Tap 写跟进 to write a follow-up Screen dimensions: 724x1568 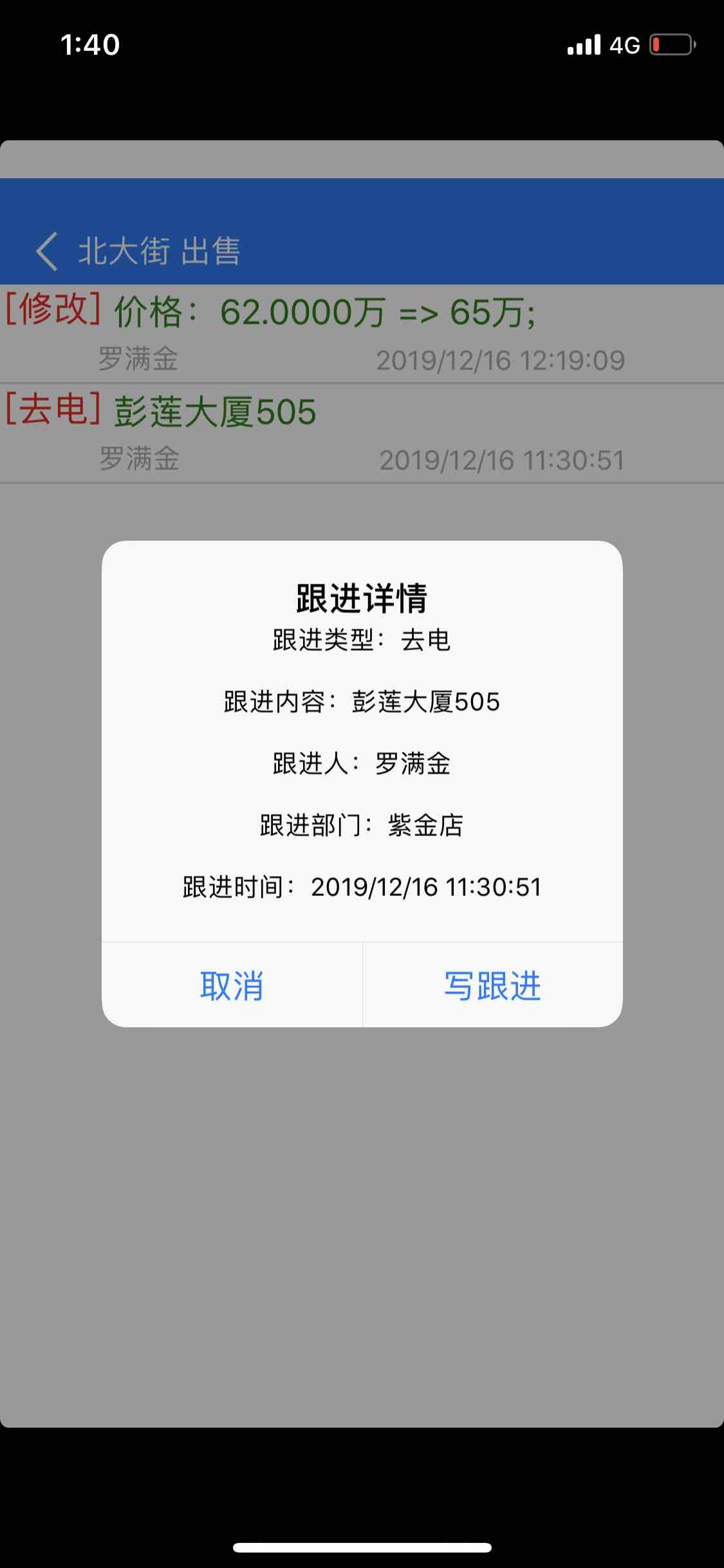click(493, 985)
